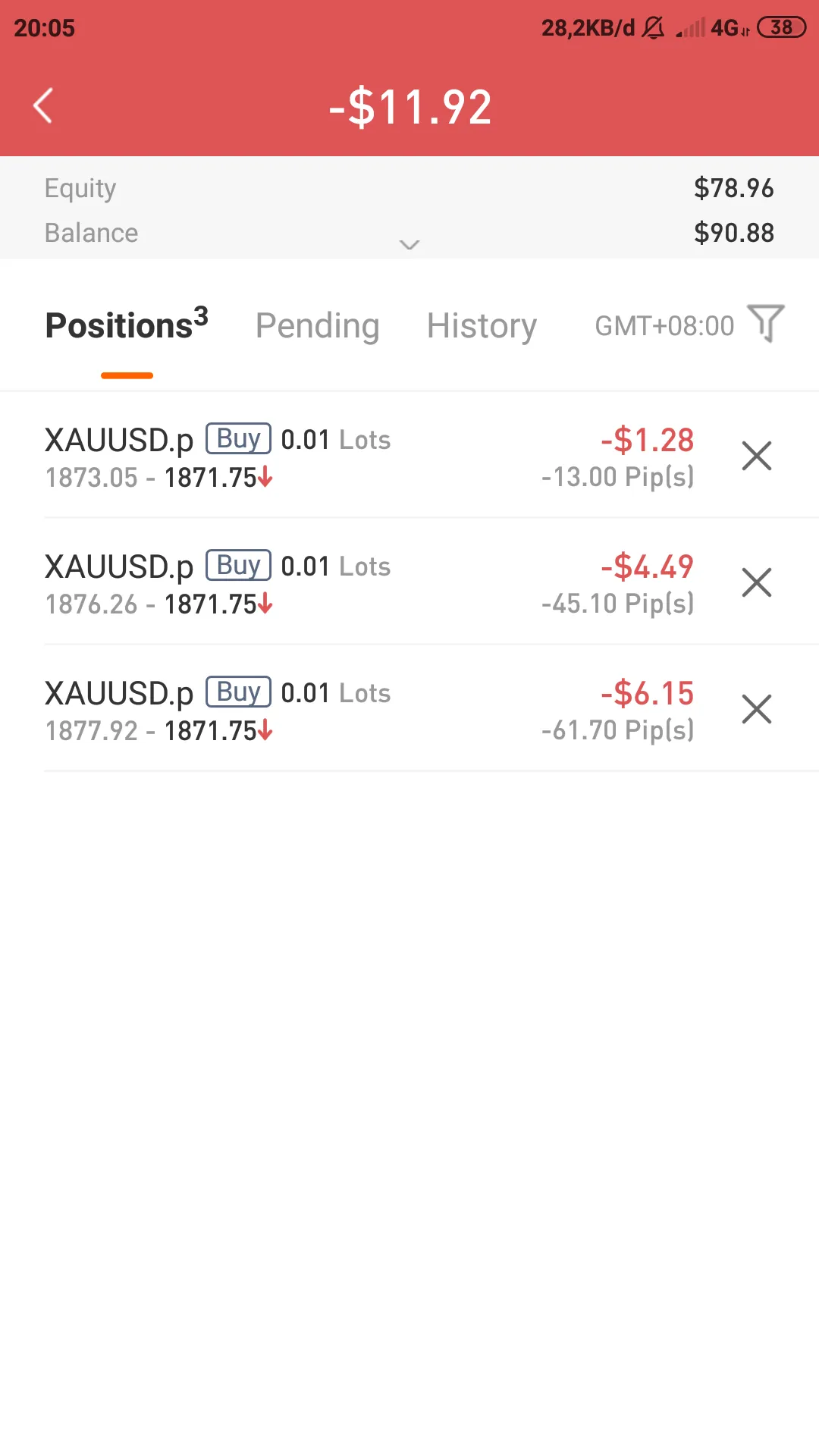Open the XAUUSD.p position losing $6.15
The image size is (819, 1456).
[369, 709]
